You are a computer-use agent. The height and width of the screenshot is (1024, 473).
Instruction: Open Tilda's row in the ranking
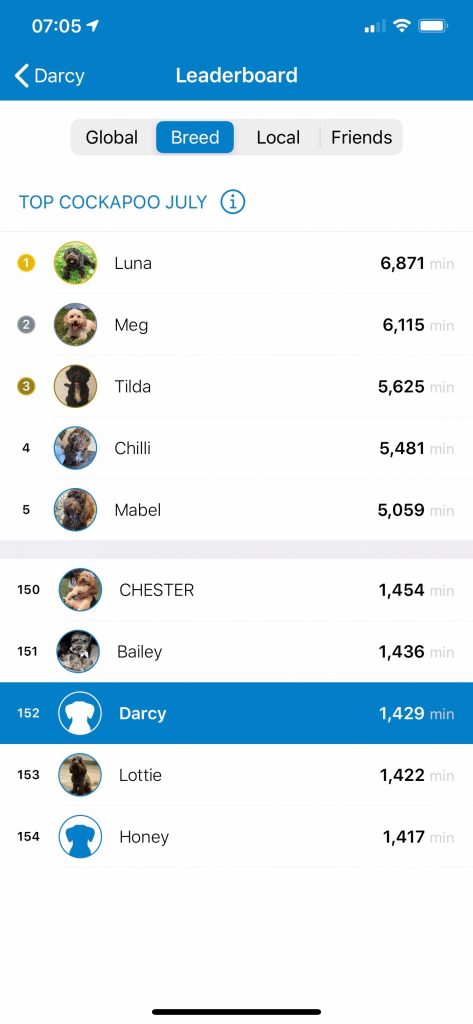[x=236, y=386]
